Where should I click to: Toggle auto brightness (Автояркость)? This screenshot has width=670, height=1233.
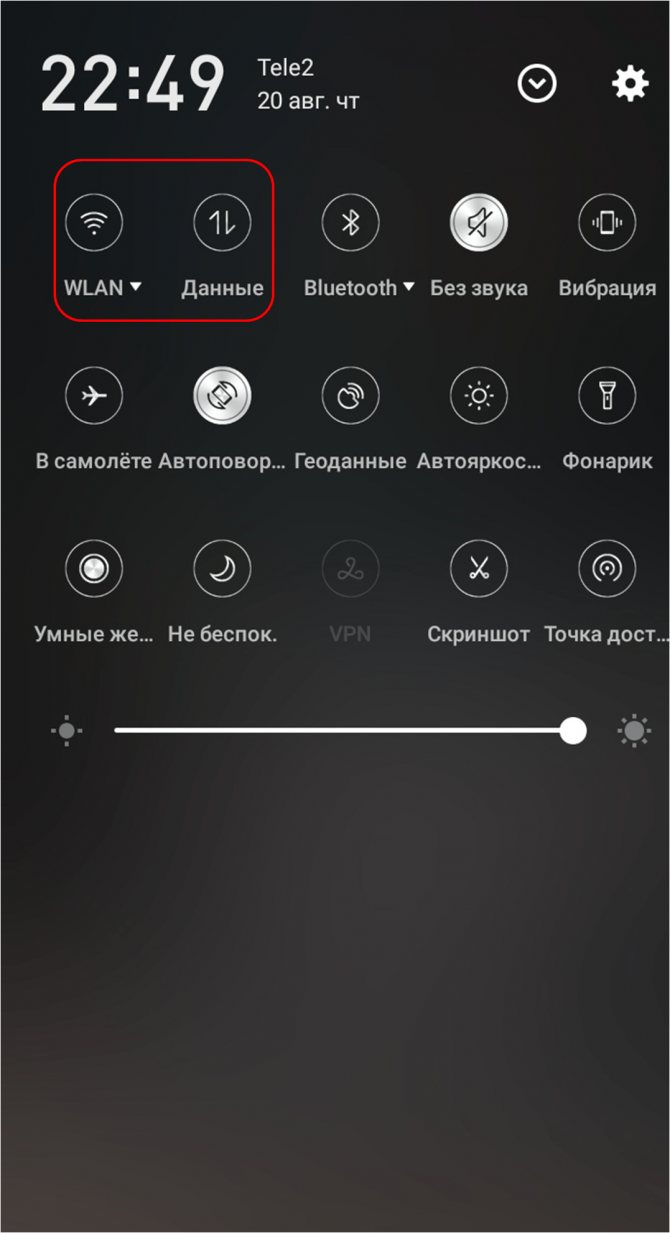point(479,396)
